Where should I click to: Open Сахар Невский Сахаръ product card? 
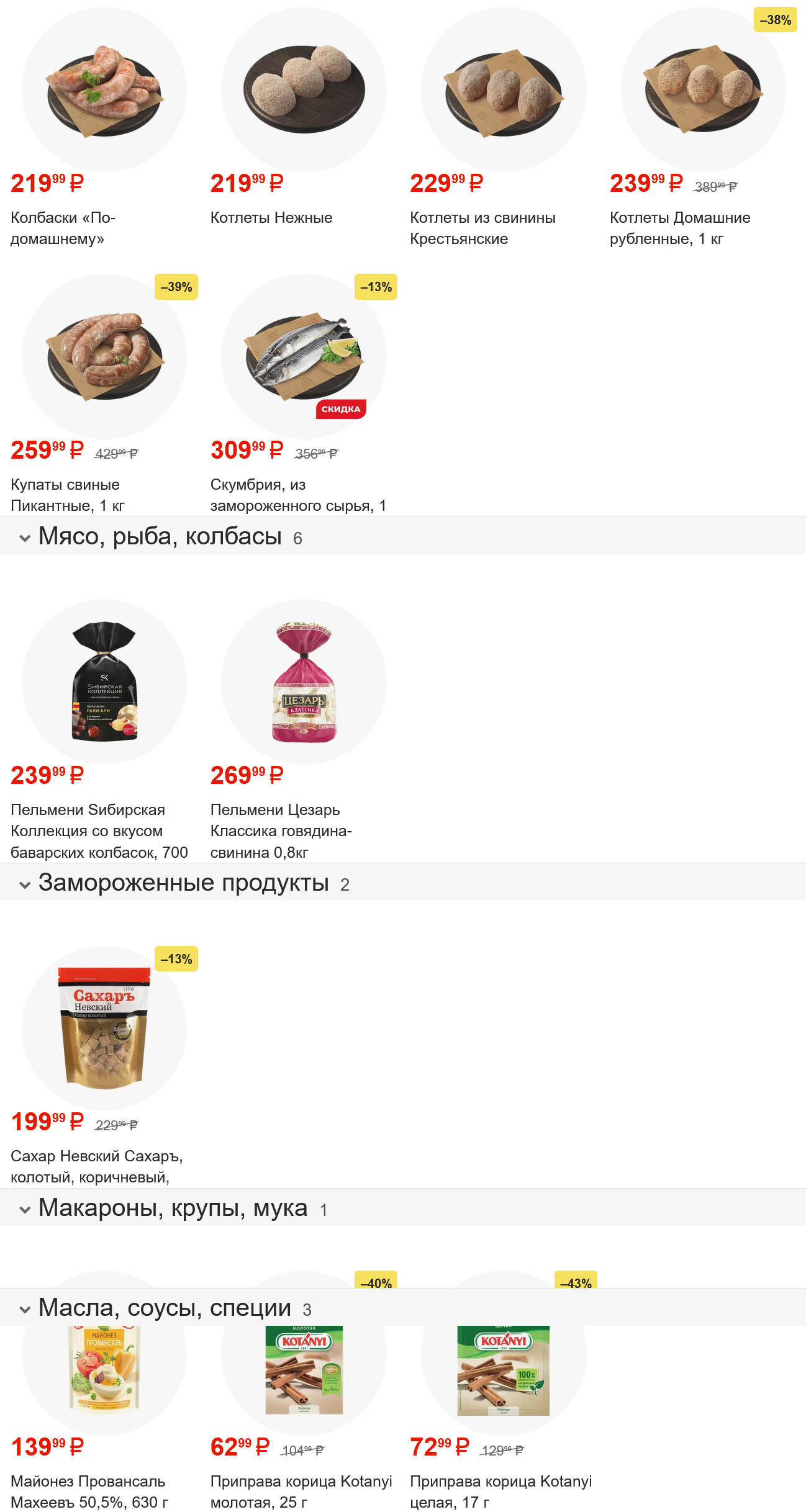tap(104, 1028)
